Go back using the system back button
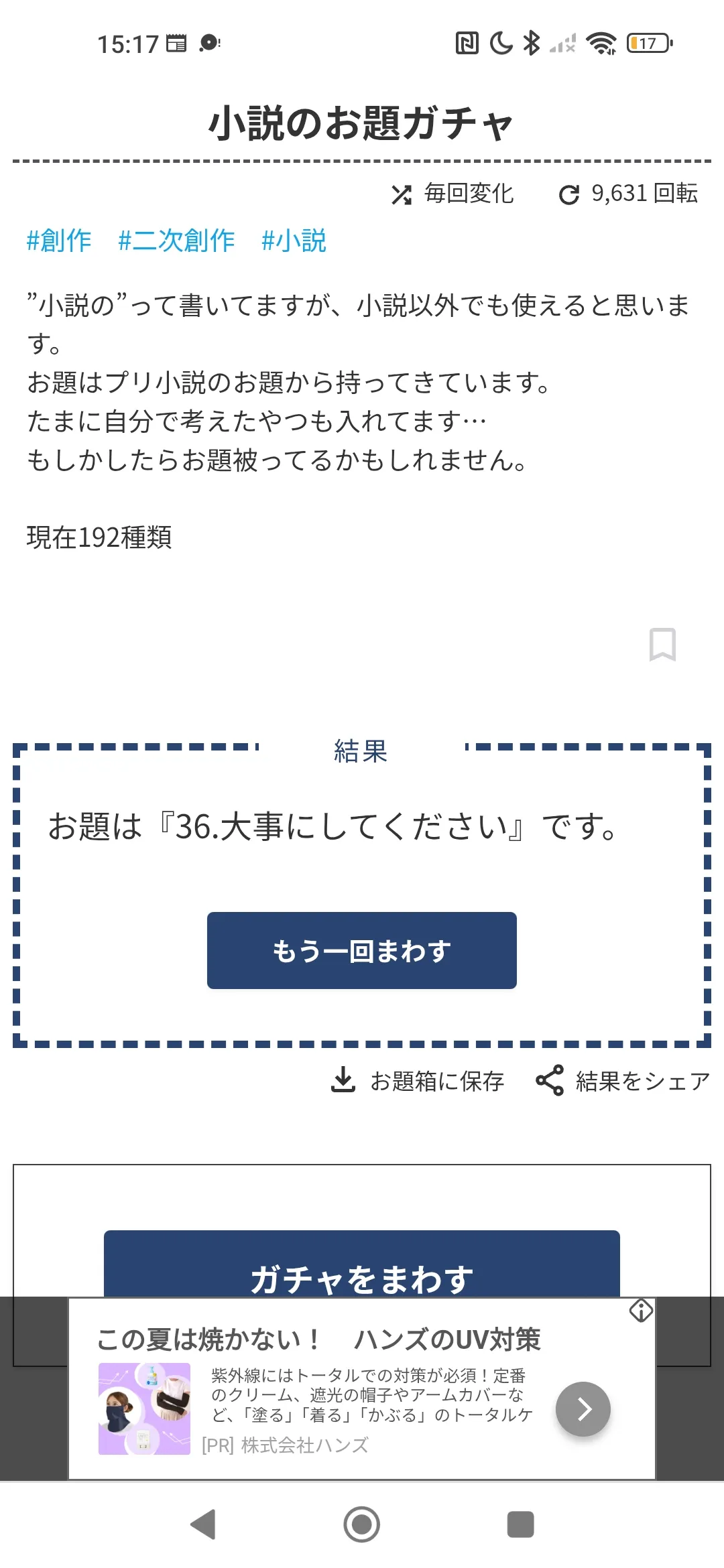 click(x=203, y=1524)
